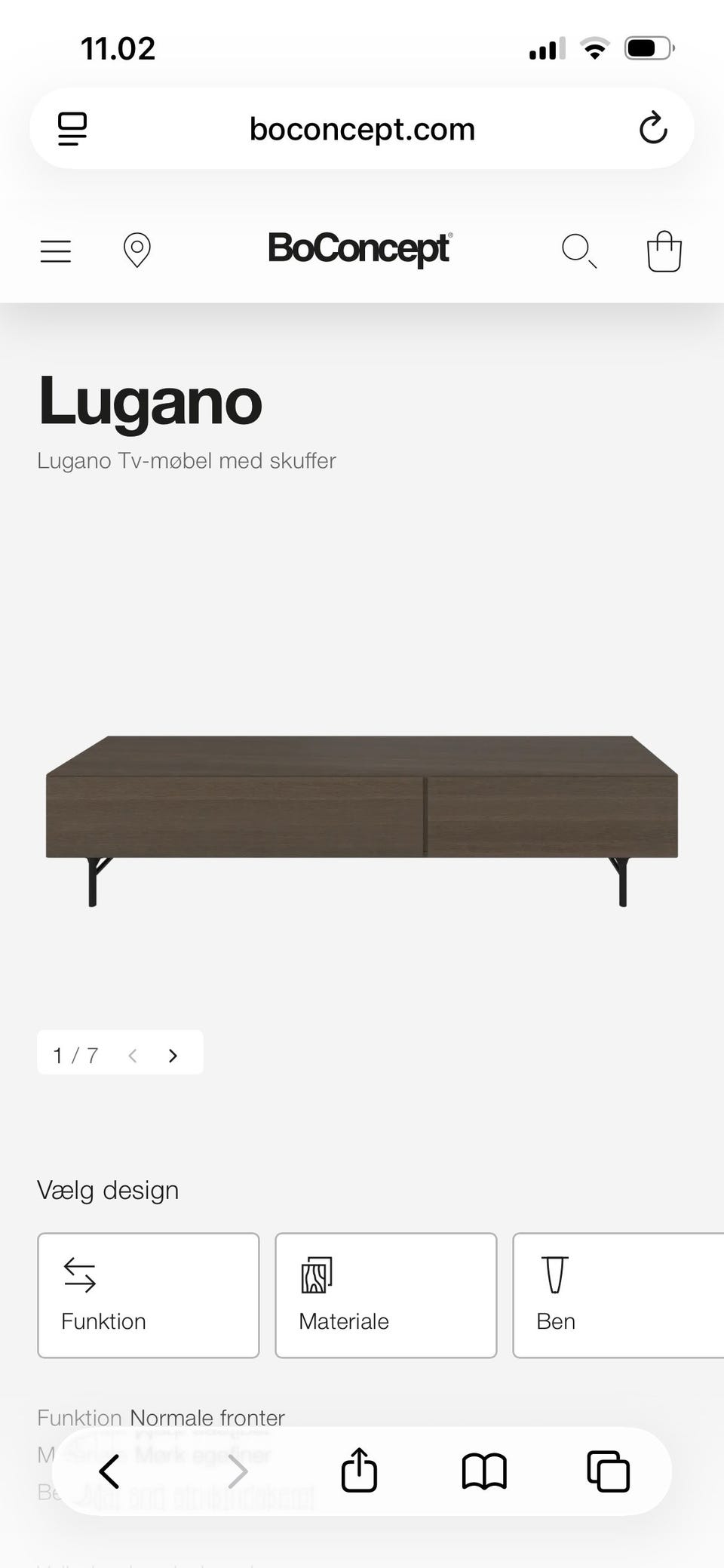
Task: Open the Materiale selection card
Action: tap(385, 1295)
